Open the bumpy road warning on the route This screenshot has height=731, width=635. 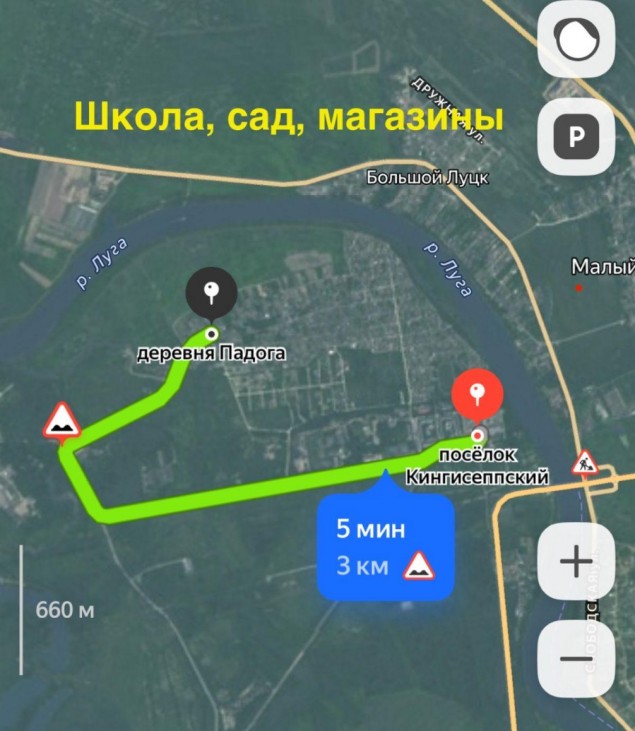62,422
